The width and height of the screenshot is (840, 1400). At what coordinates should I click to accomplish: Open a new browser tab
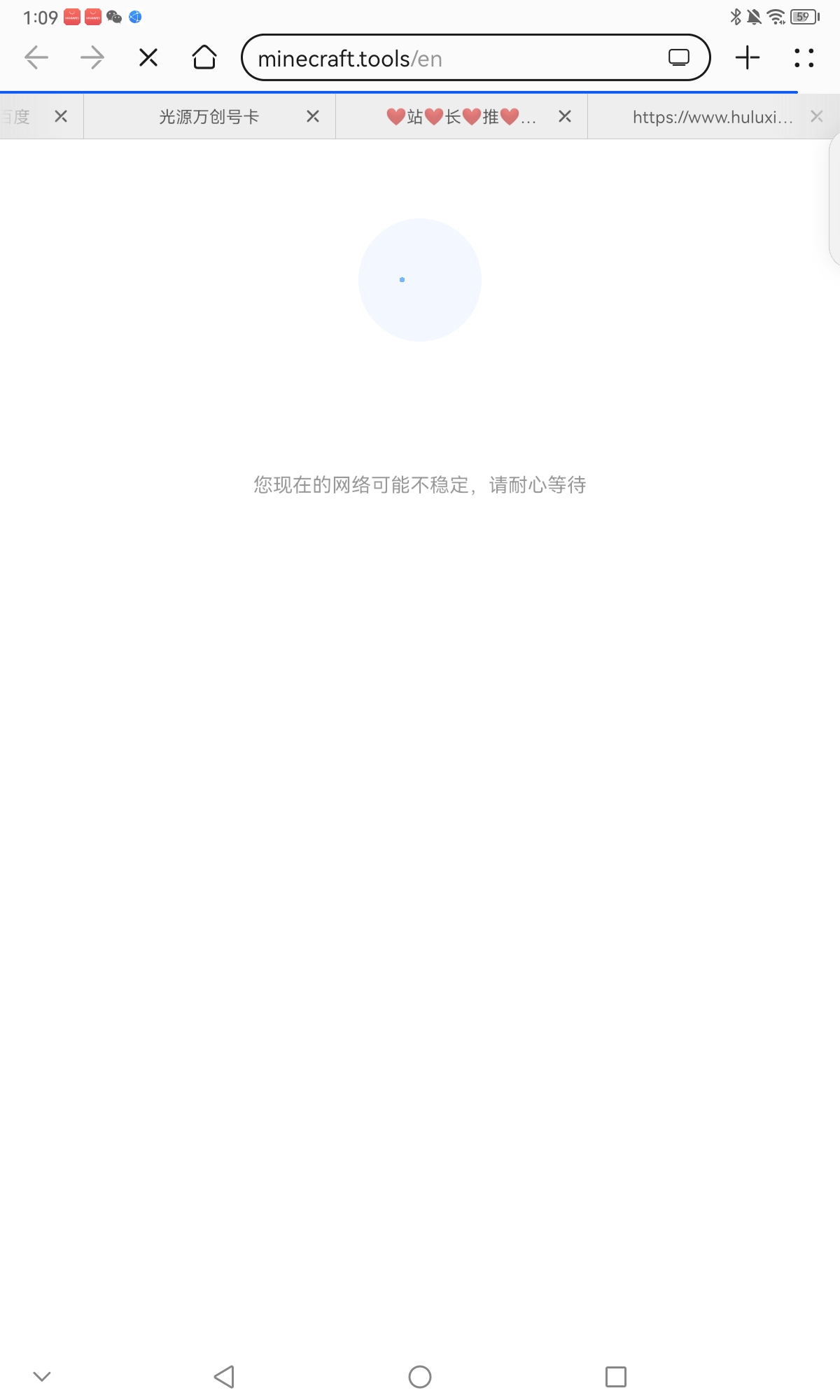coord(746,57)
